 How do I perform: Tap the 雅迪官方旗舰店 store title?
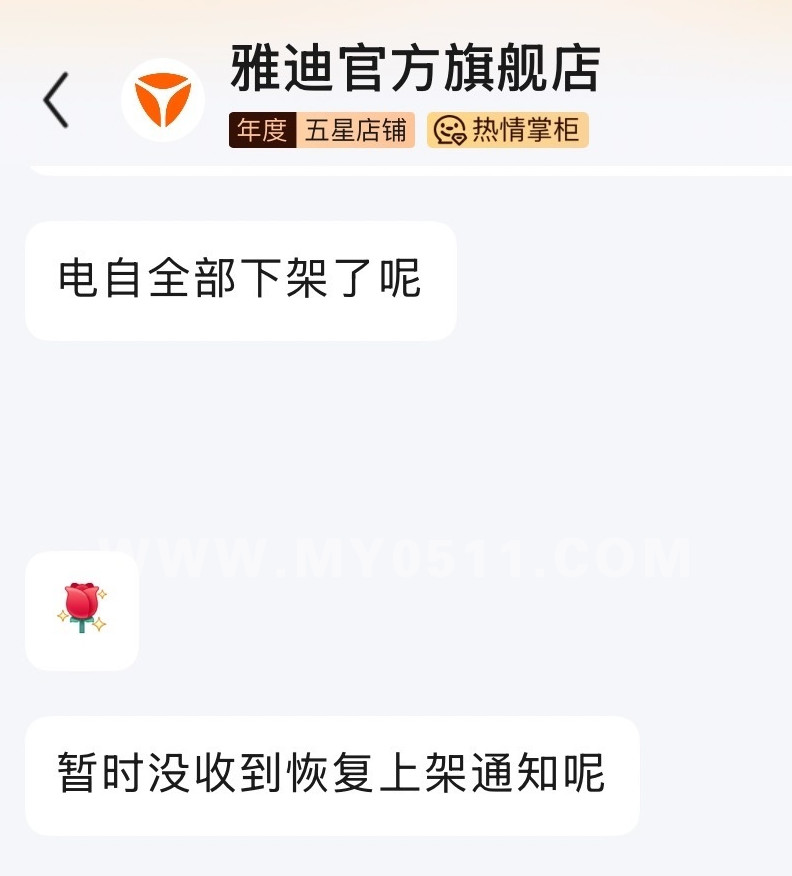[415, 70]
